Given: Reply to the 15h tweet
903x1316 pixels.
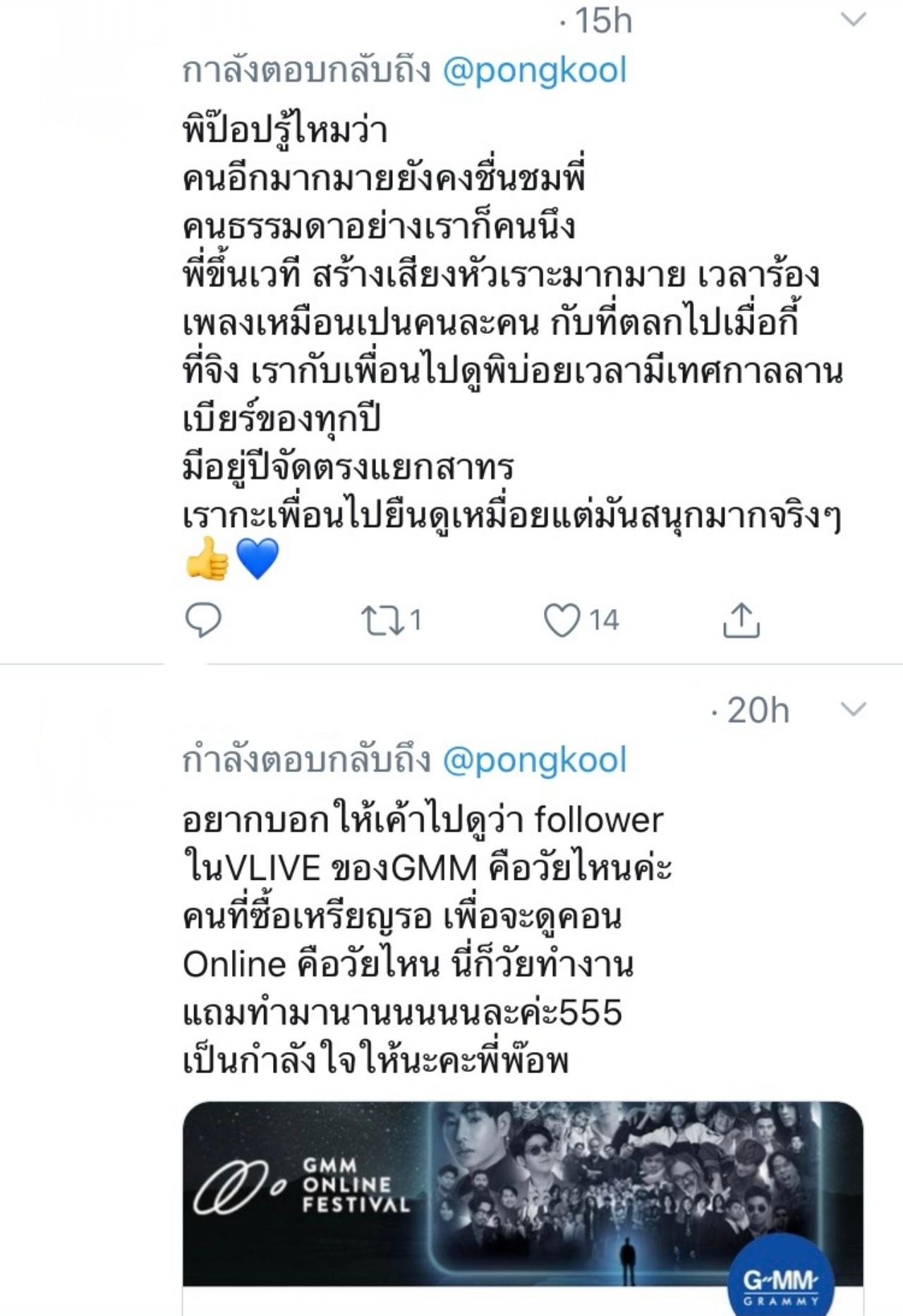Looking at the screenshot, I should (203, 620).
